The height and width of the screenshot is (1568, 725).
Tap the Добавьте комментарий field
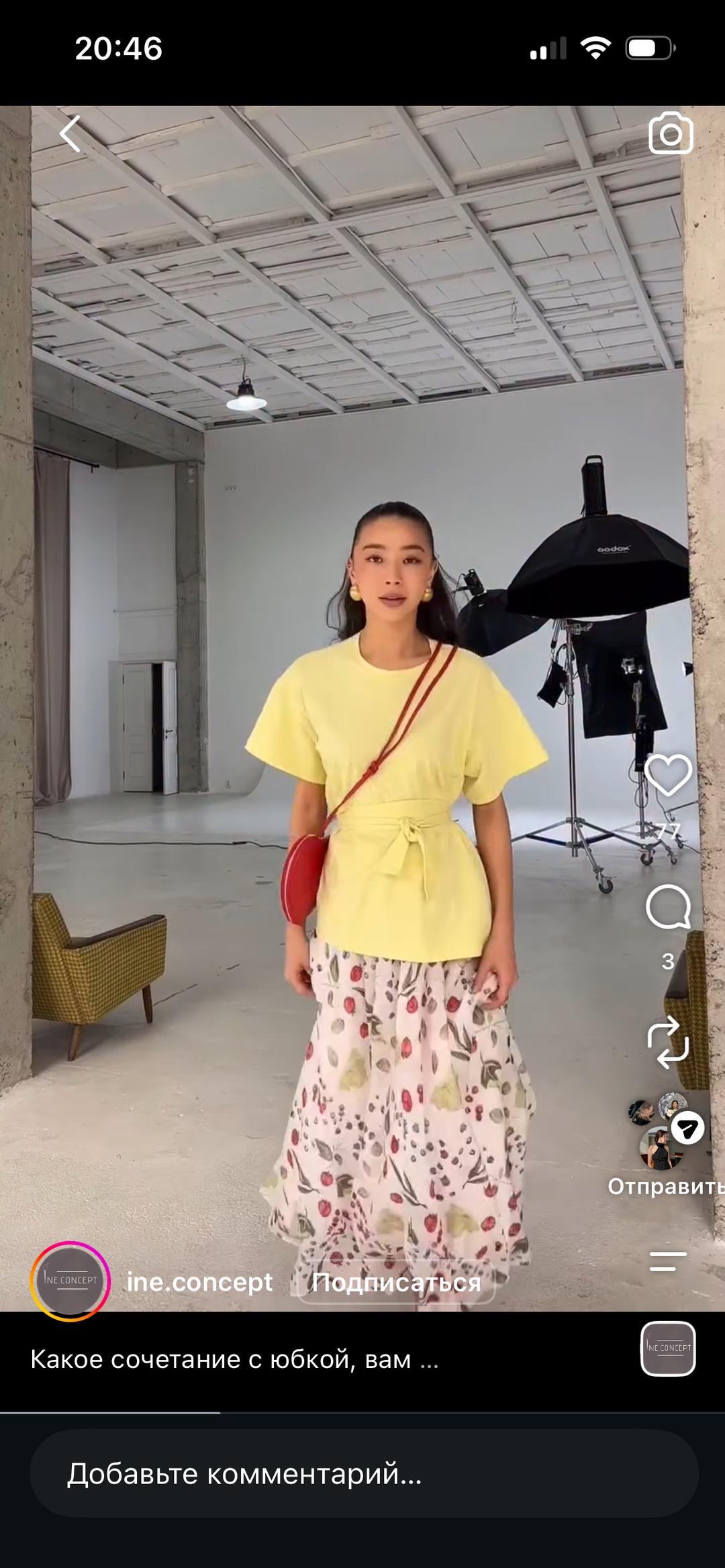[x=364, y=1473]
